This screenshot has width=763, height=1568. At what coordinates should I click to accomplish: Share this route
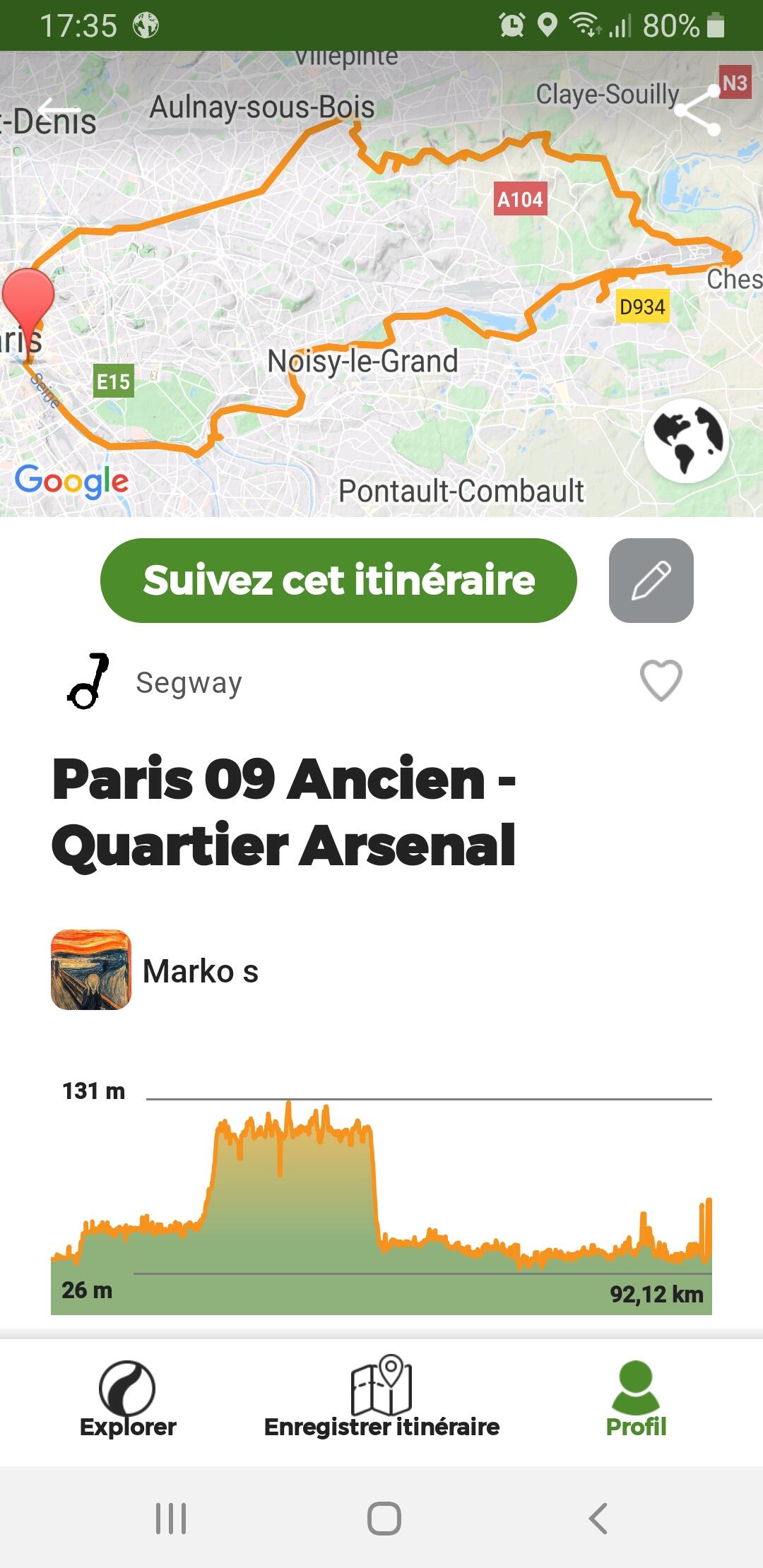coord(697,110)
